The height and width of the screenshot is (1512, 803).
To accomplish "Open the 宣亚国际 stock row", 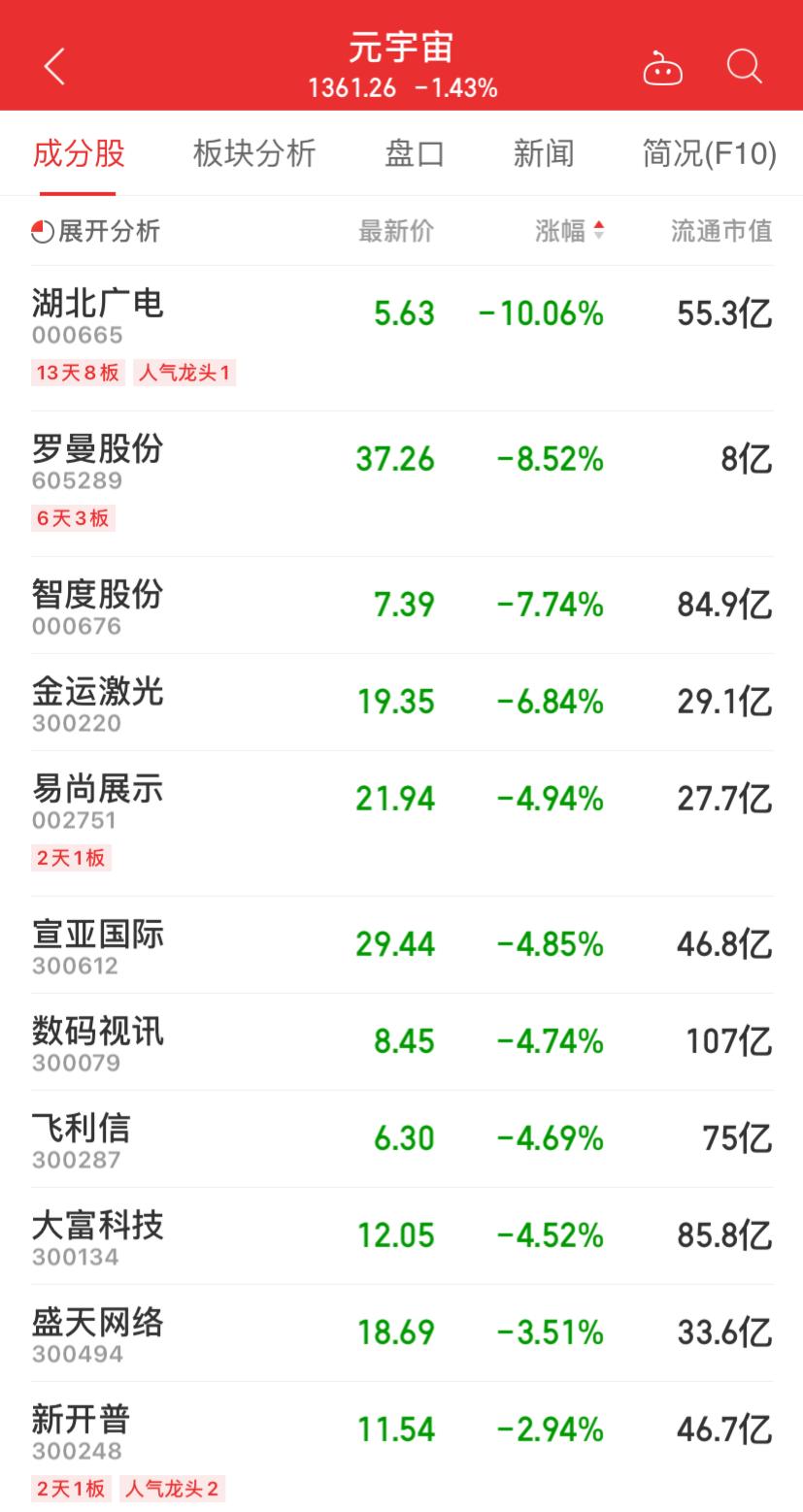I will click(x=402, y=945).
